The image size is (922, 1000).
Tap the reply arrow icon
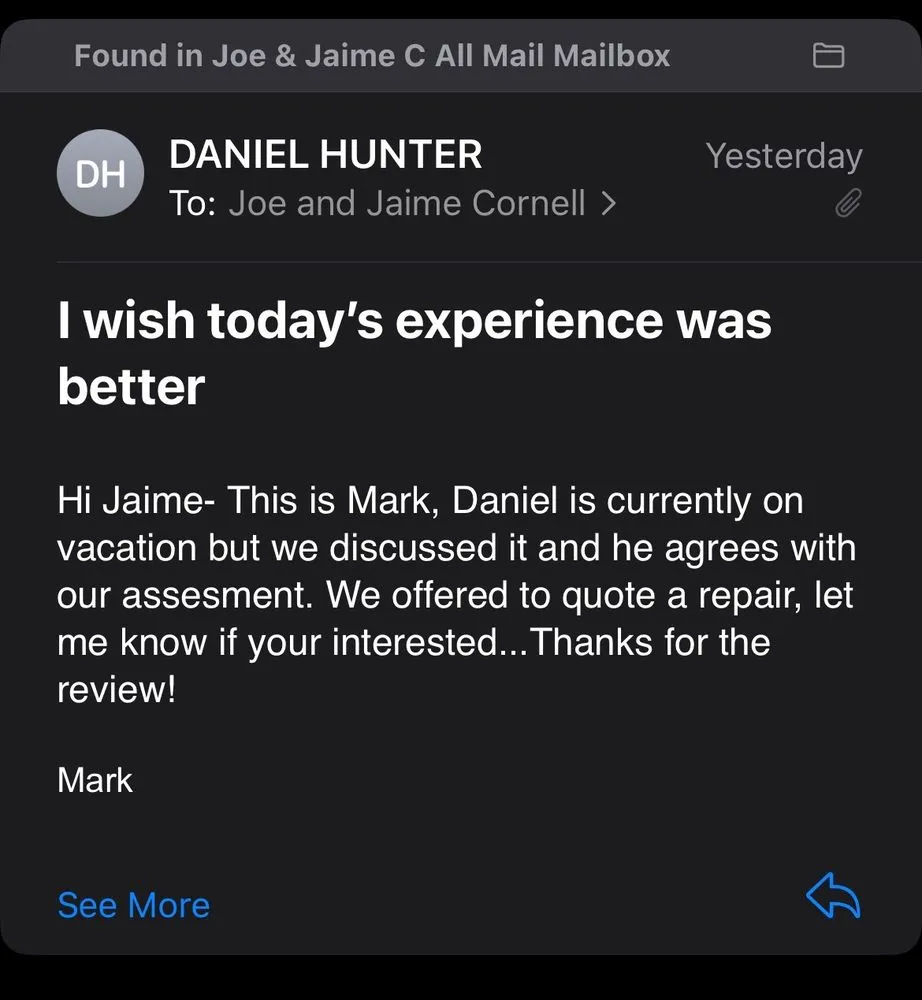tap(833, 897)
